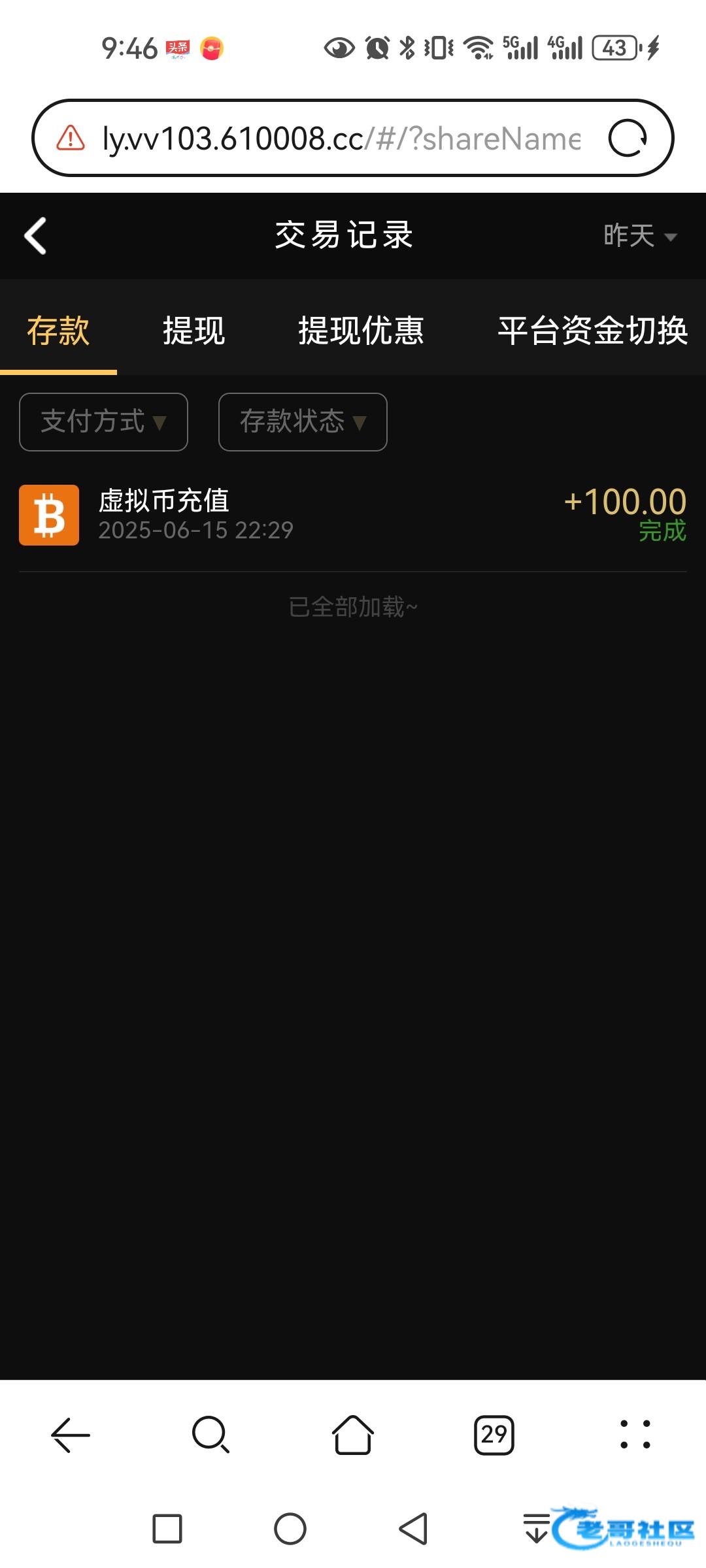Expand the 支付方式 filter

tap(104, 422)
